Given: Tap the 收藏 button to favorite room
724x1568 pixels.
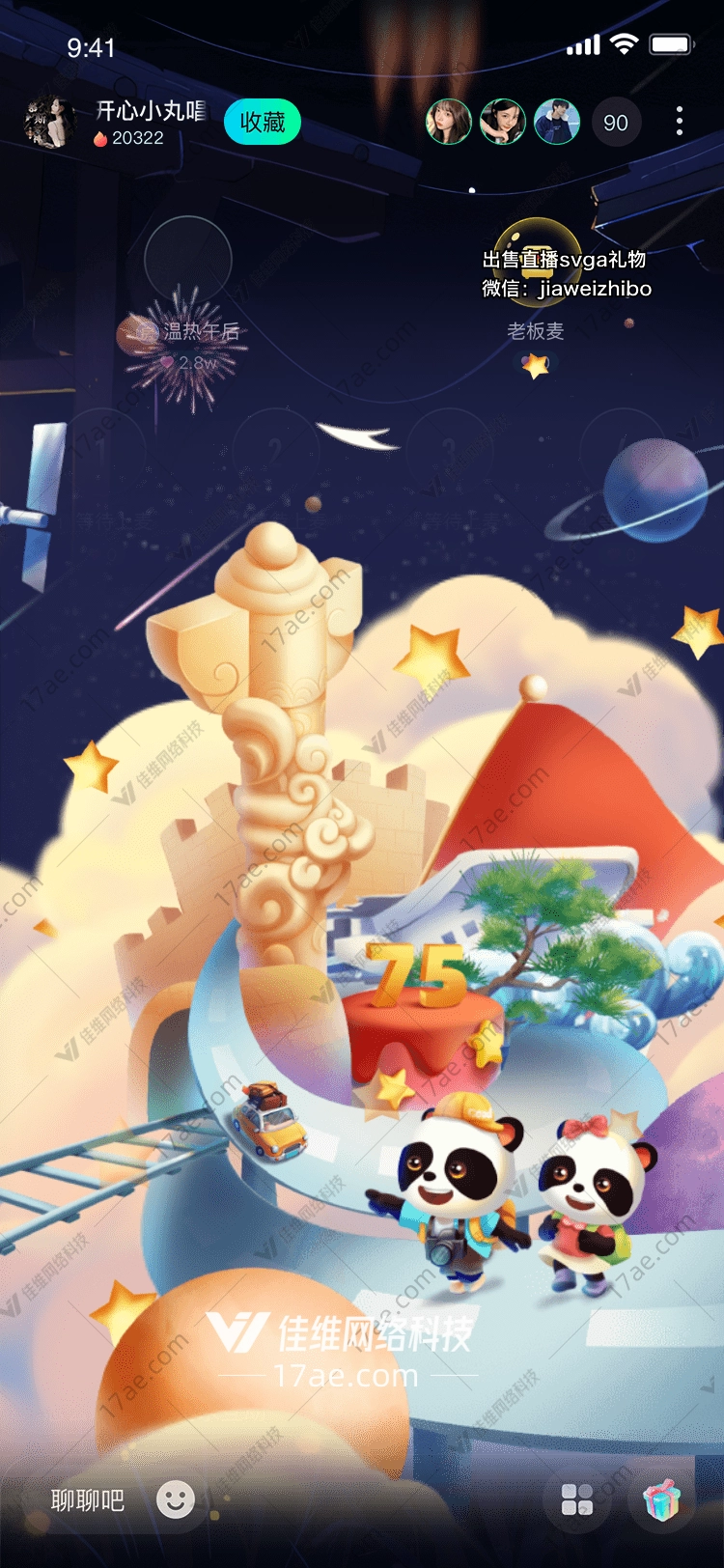Looking at the screenshot, I should (x=263, y=123).
